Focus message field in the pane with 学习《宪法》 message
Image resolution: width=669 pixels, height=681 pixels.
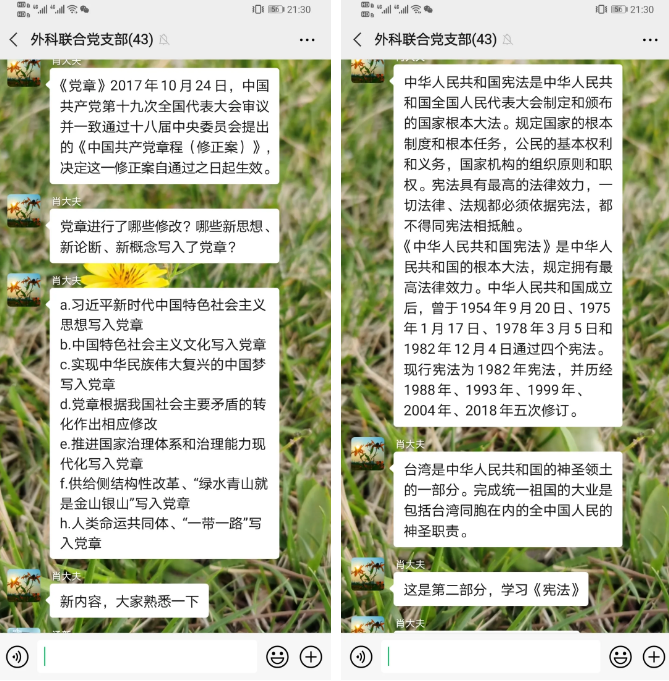coord(492,656)
